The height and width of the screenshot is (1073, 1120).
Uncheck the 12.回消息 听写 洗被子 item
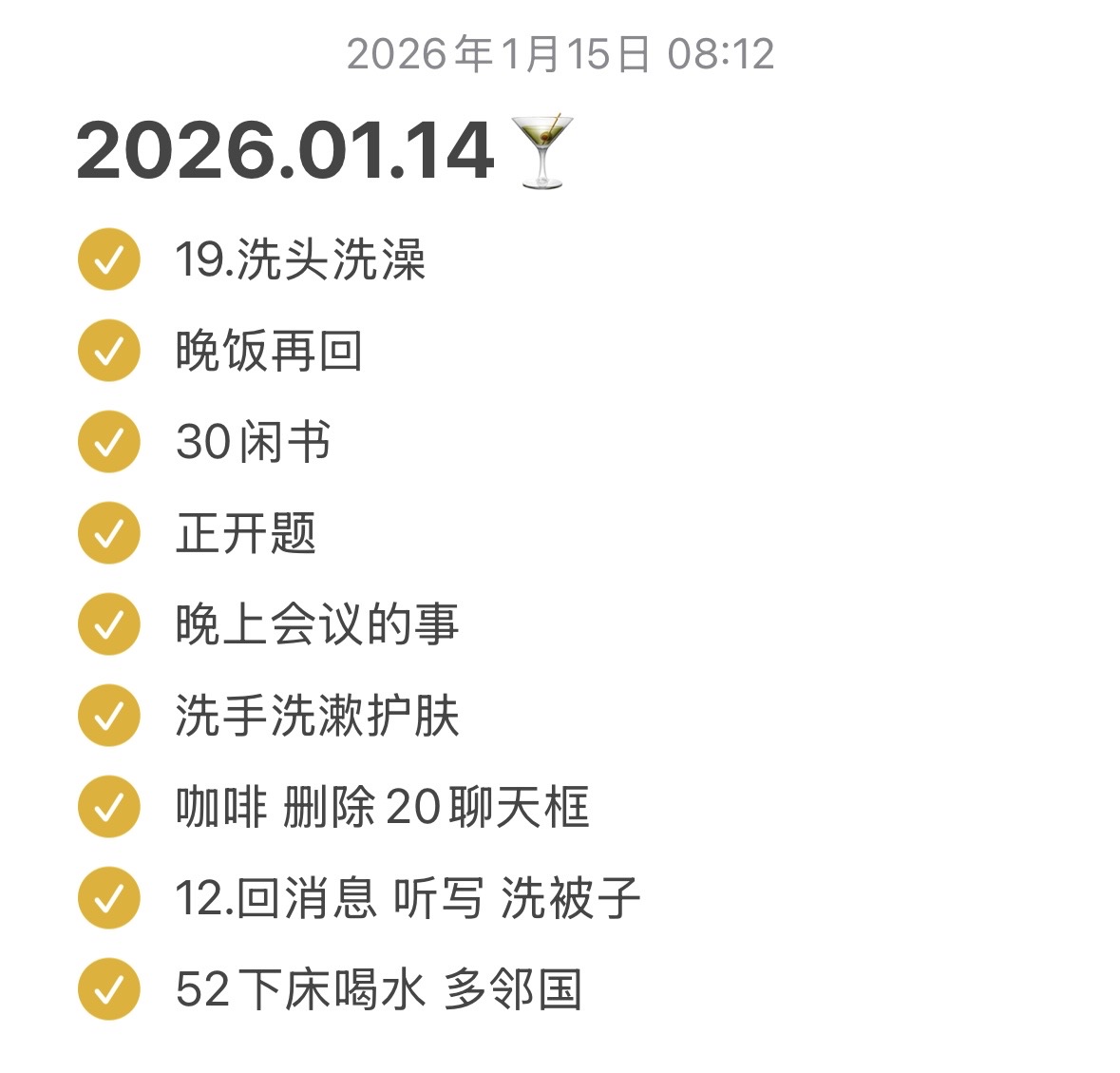[108, 898]
